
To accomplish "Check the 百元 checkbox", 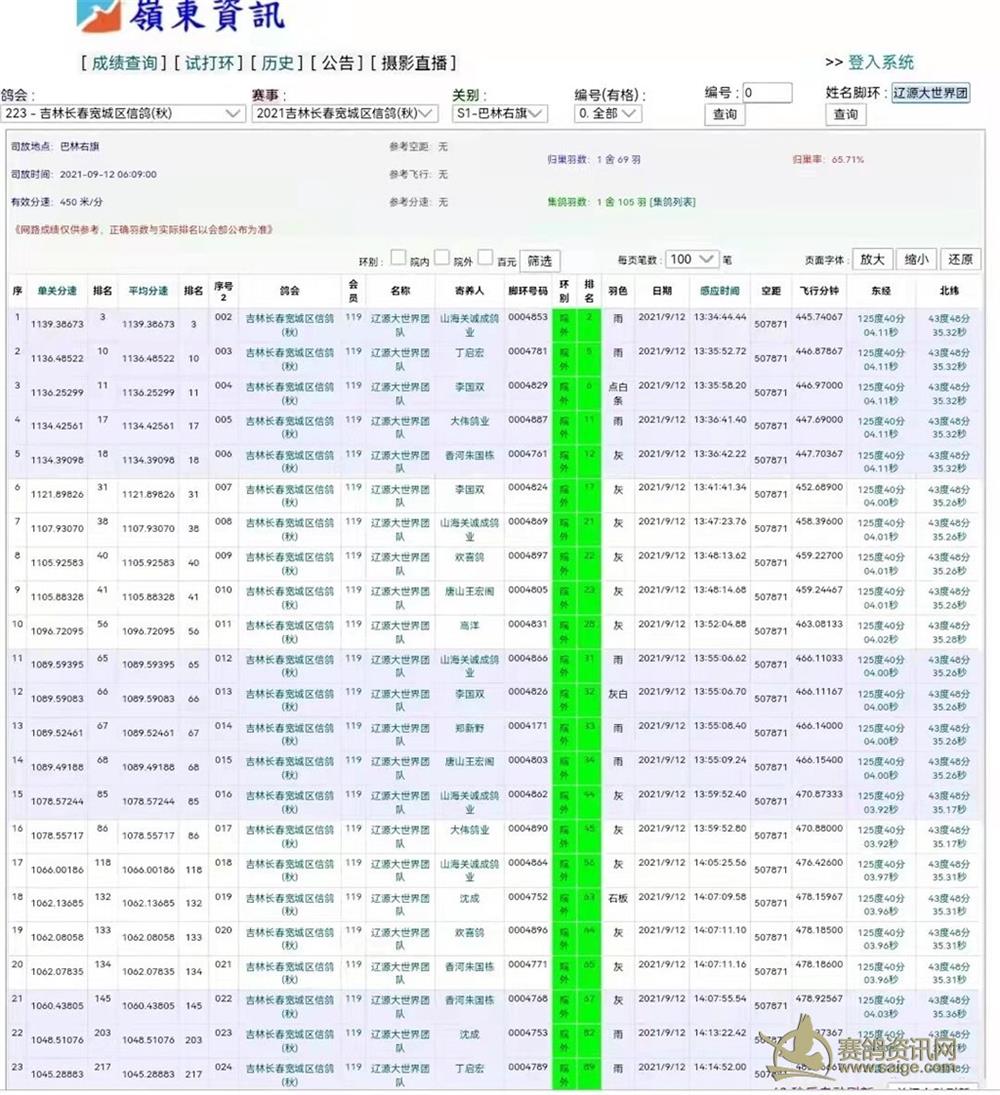I will [485, 258].
